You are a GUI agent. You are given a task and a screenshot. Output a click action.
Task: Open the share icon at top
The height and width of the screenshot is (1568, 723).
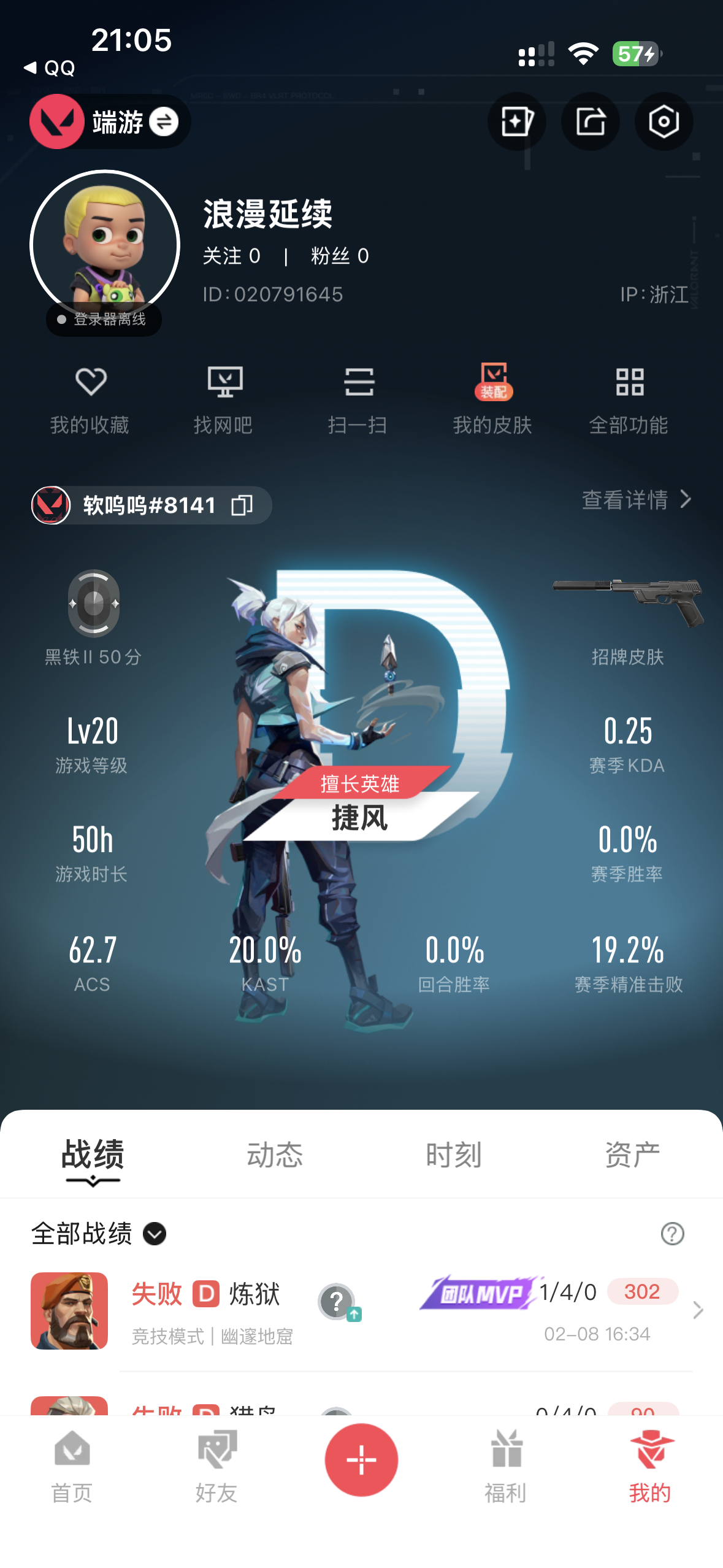(x=590, y=121)
